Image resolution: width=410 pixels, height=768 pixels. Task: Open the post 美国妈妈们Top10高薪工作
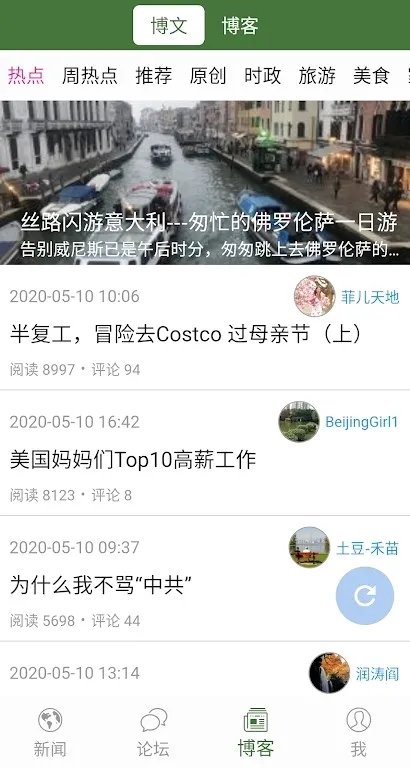coord(133,460)
